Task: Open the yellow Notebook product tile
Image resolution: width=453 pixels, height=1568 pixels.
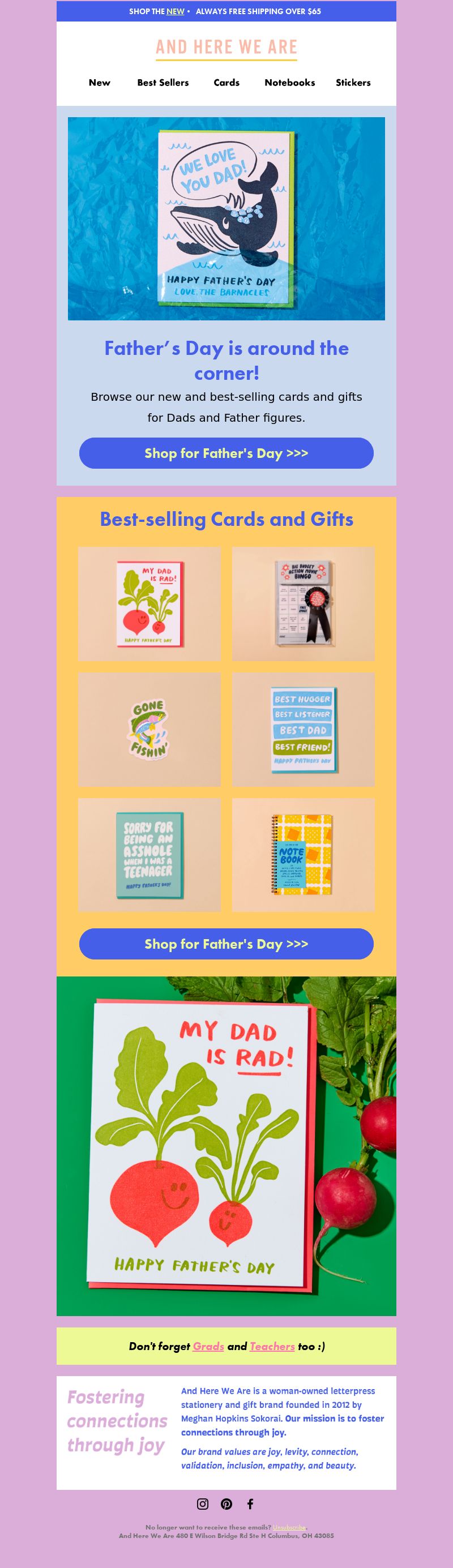Action: click(303, 855)
